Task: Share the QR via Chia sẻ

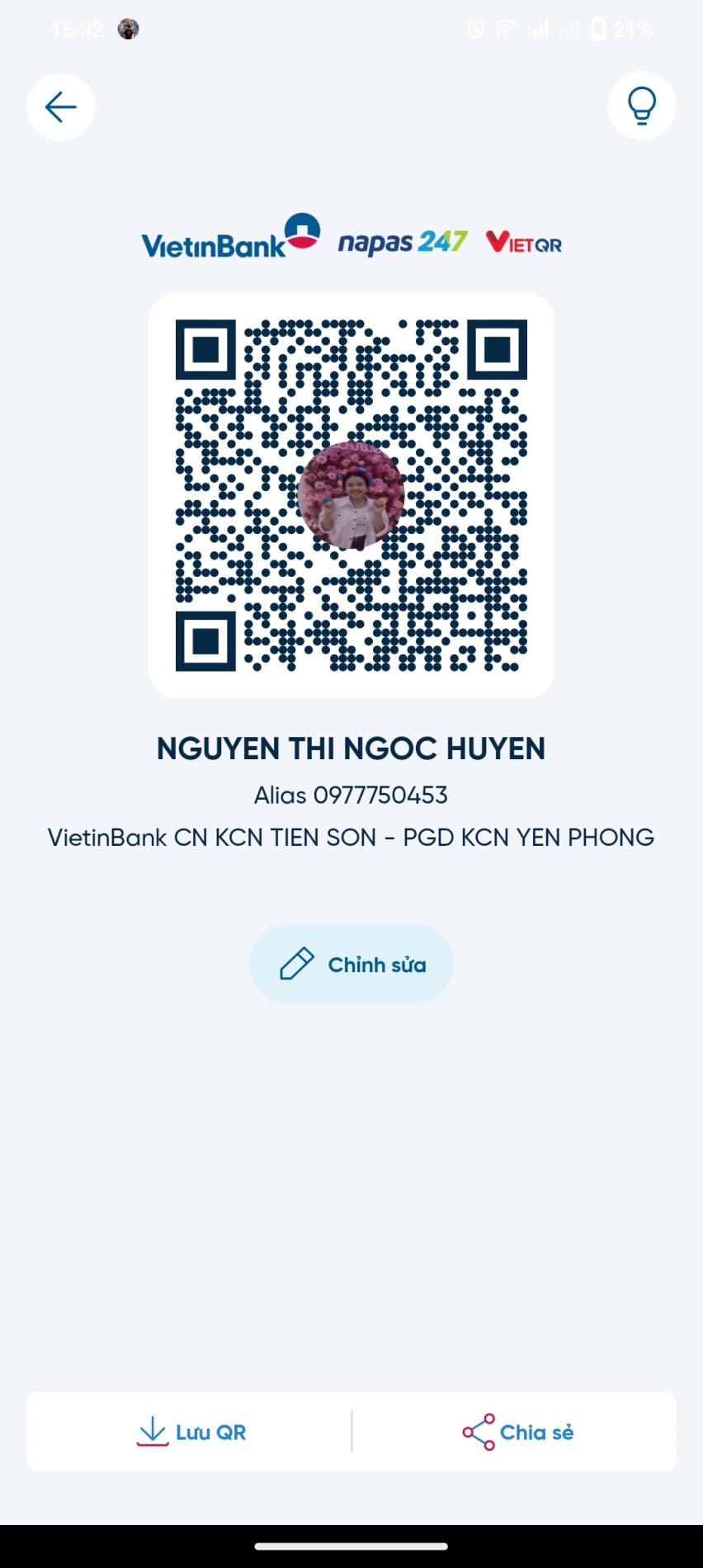Action: point(517,1432)
